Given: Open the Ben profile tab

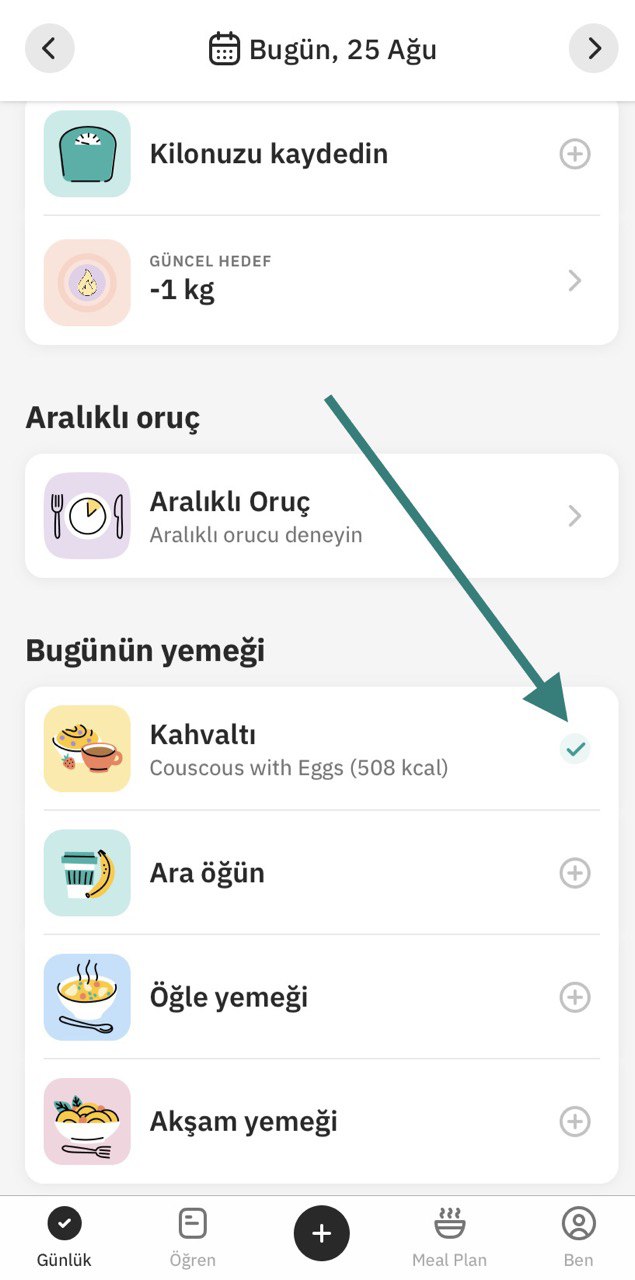Looking at the screenshot, I should pos(578,1236).
